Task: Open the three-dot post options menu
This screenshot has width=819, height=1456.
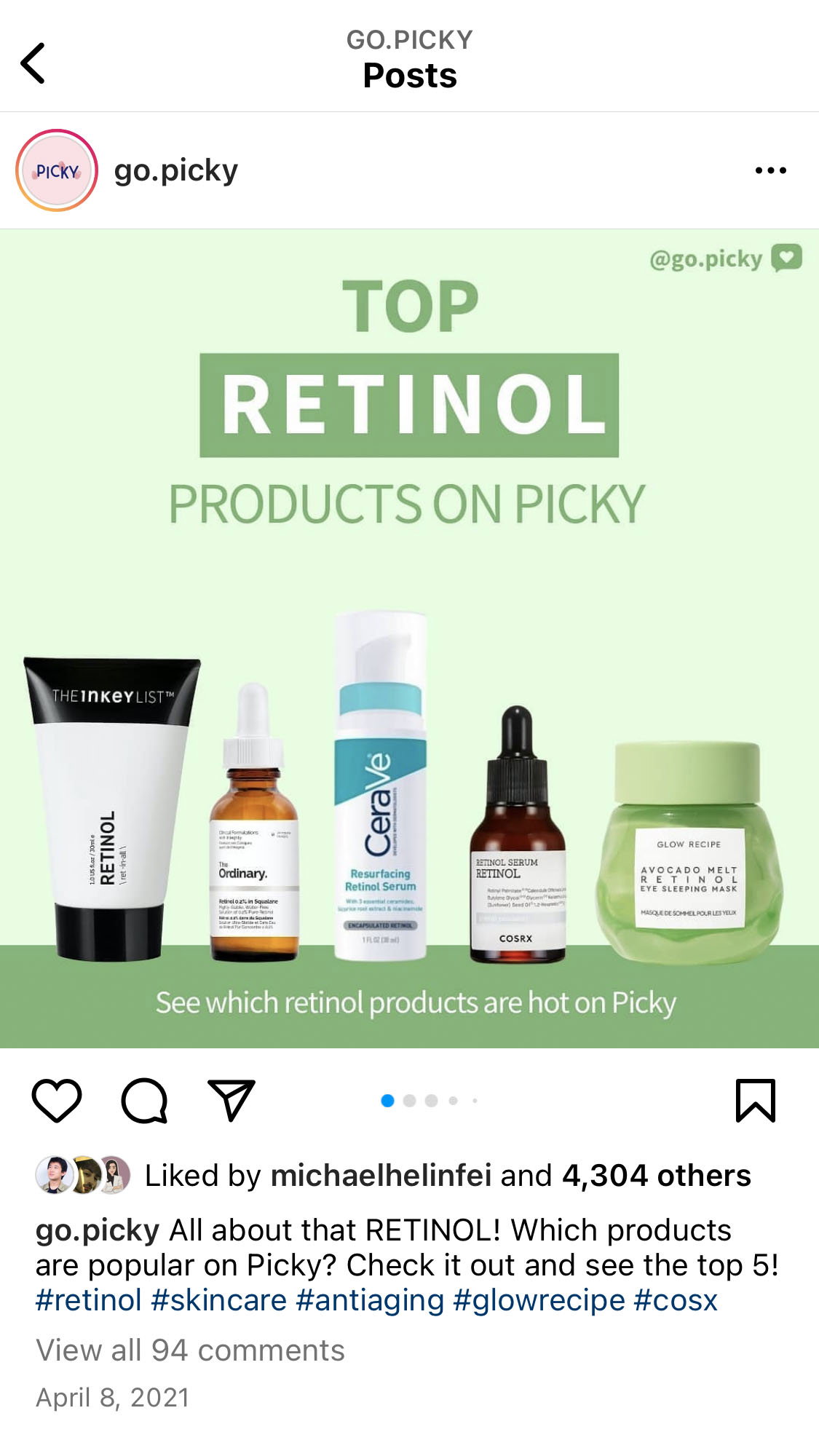Action: click(770, 170)
